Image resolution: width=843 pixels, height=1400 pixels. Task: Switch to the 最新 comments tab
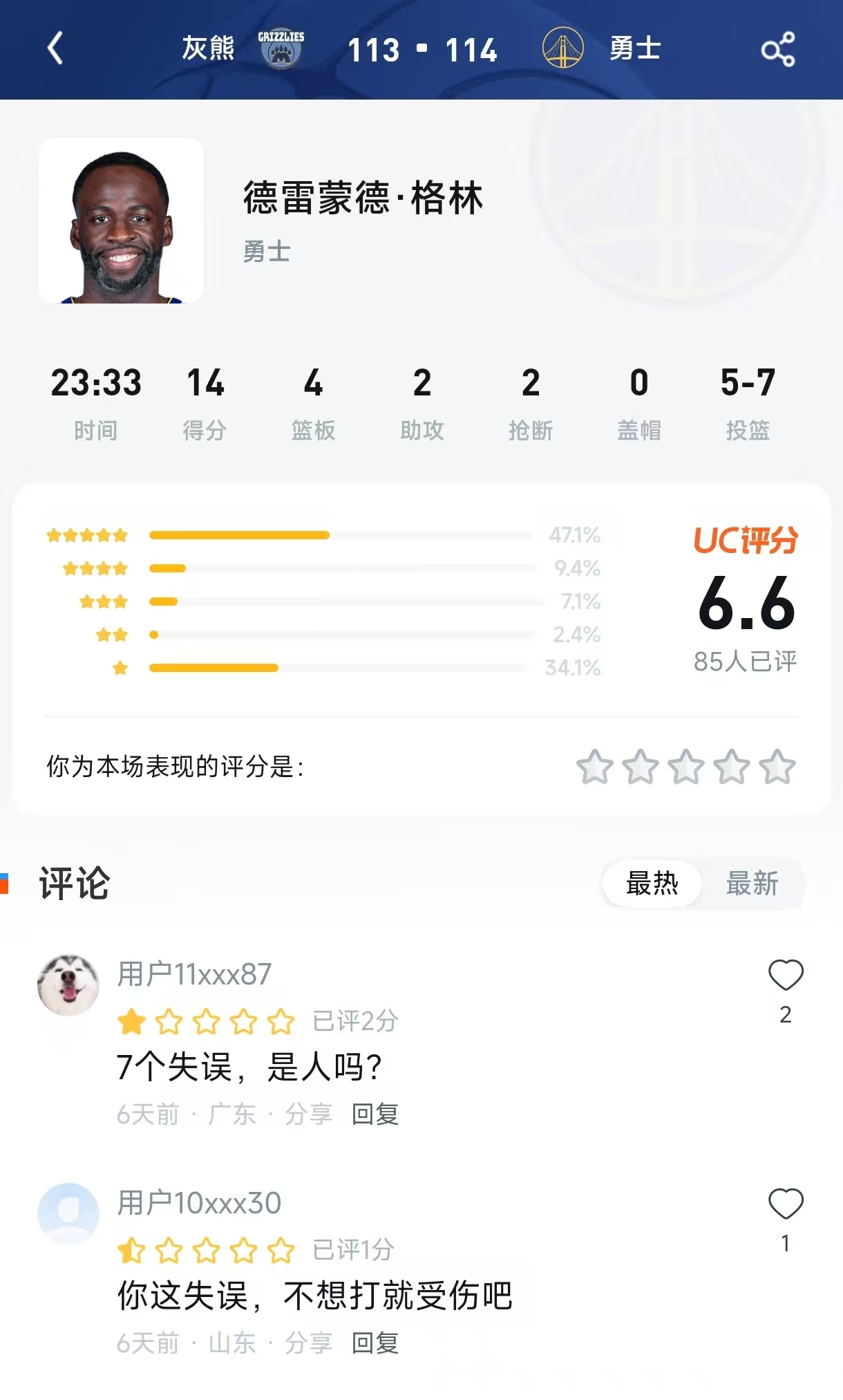point(752,884)
